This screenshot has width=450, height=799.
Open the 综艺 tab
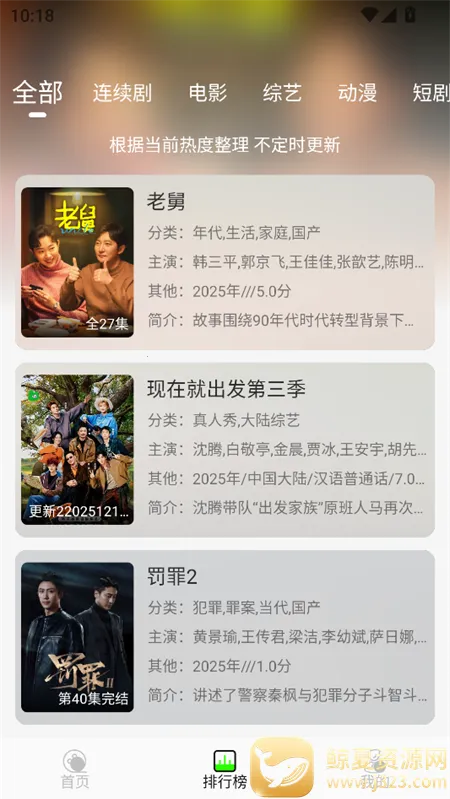click(x=282, y=93)
